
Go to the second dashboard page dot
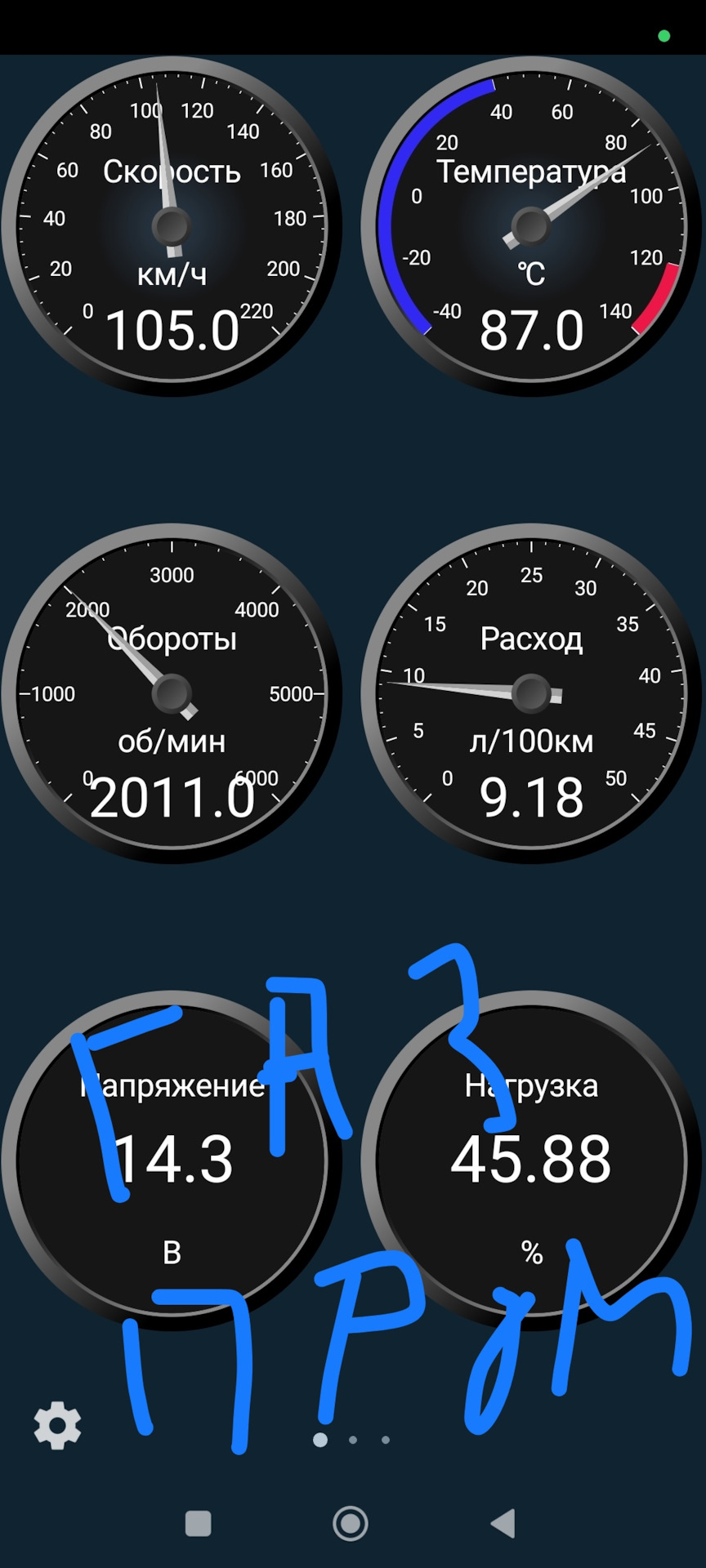[x=353, y=1440]
